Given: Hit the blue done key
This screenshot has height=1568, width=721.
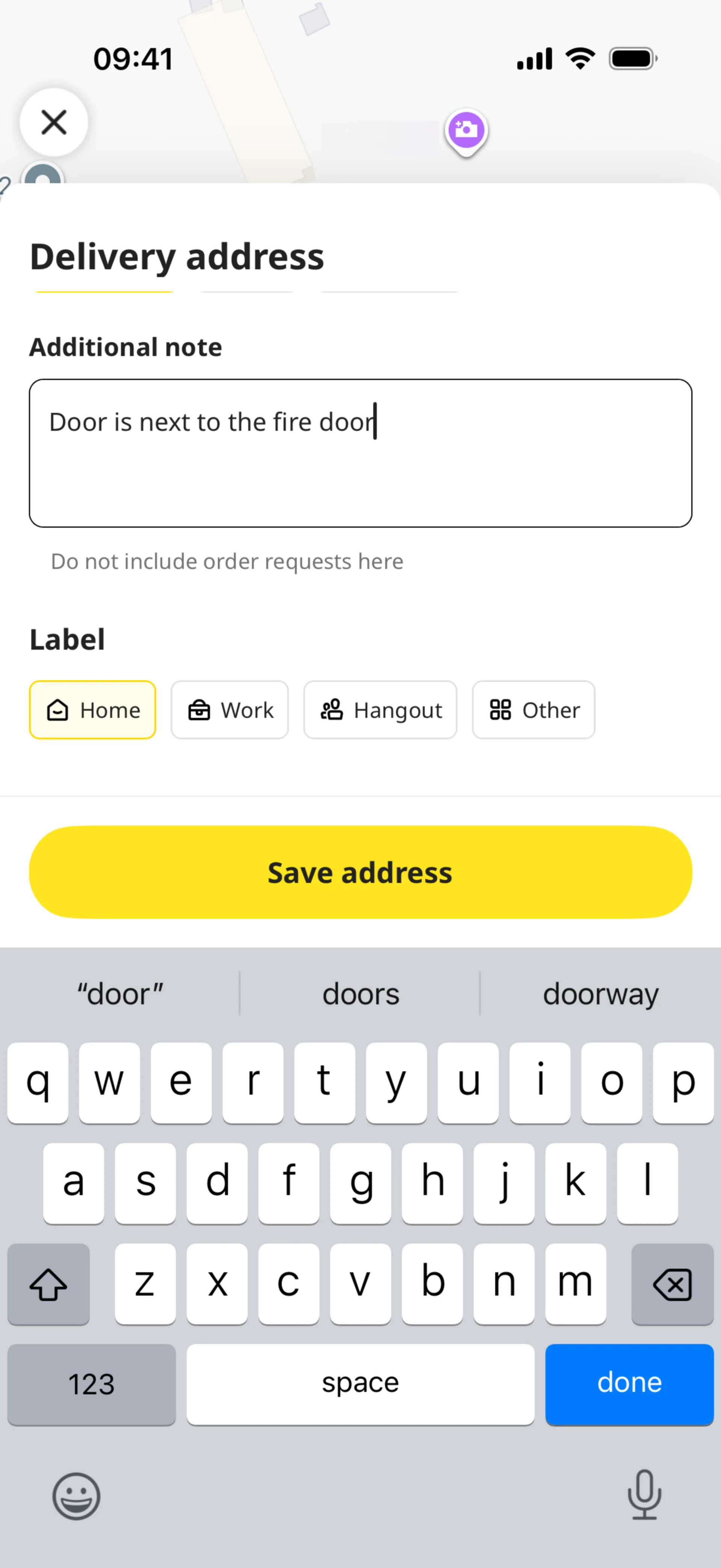Looking at the screenshot, I should pos(629,1383).
